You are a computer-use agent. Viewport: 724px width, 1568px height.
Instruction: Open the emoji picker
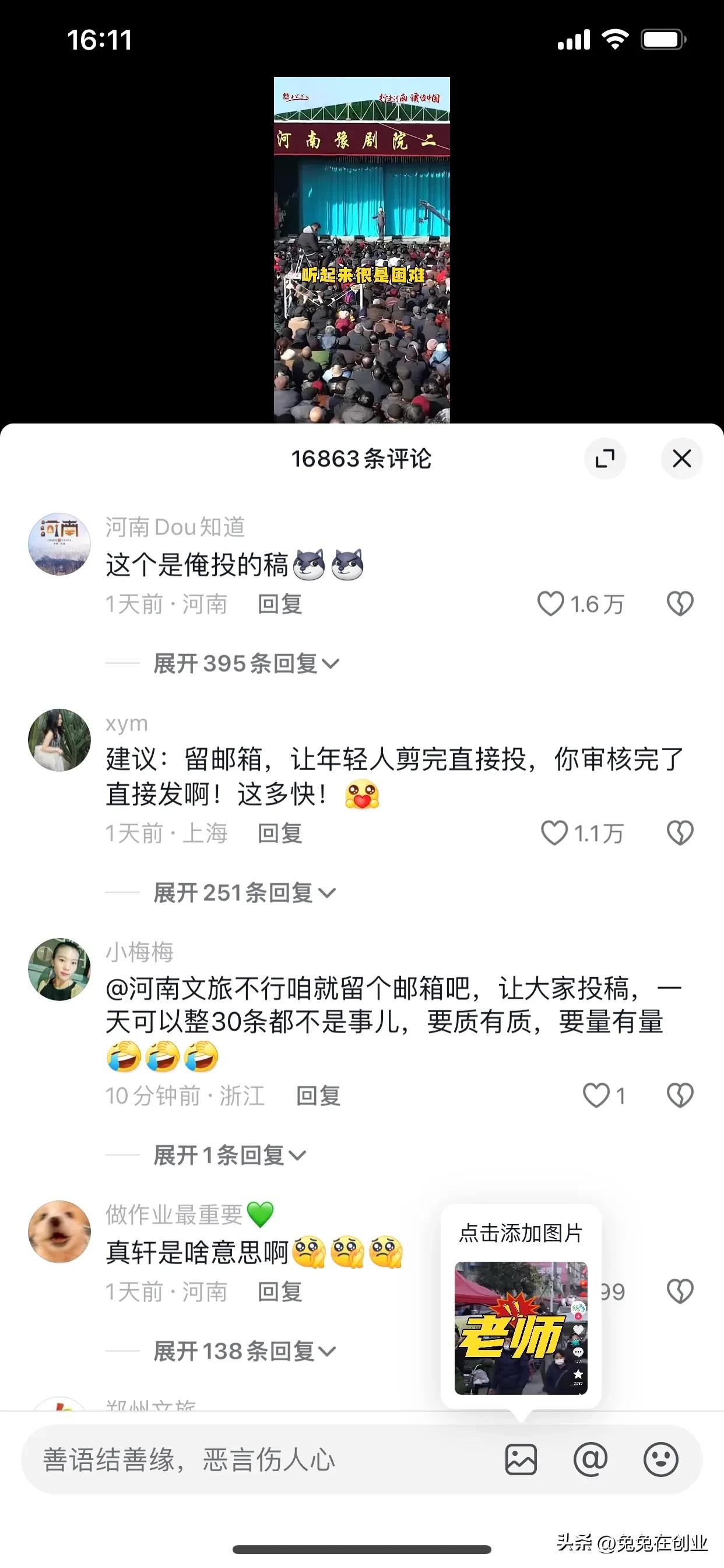[660, 1459]
